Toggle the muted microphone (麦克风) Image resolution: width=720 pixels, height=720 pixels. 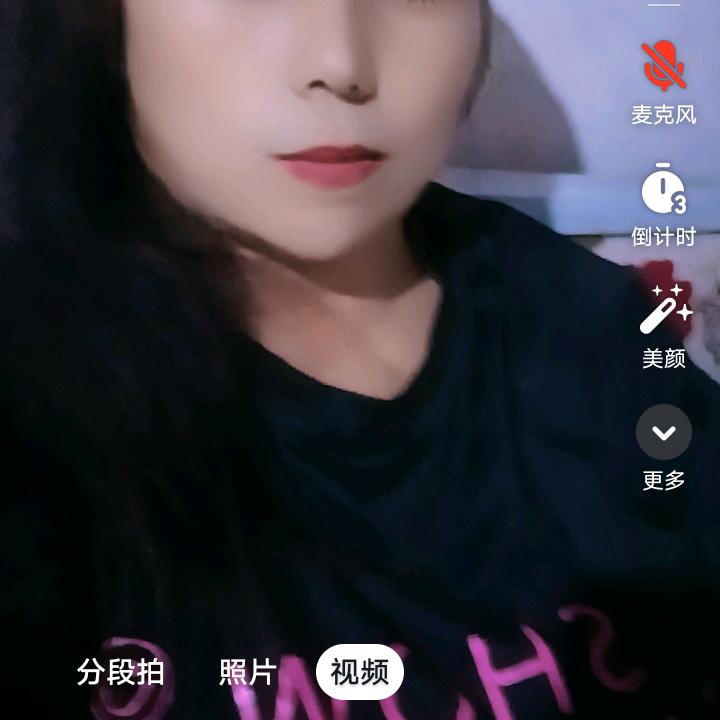tap(663, 68)
